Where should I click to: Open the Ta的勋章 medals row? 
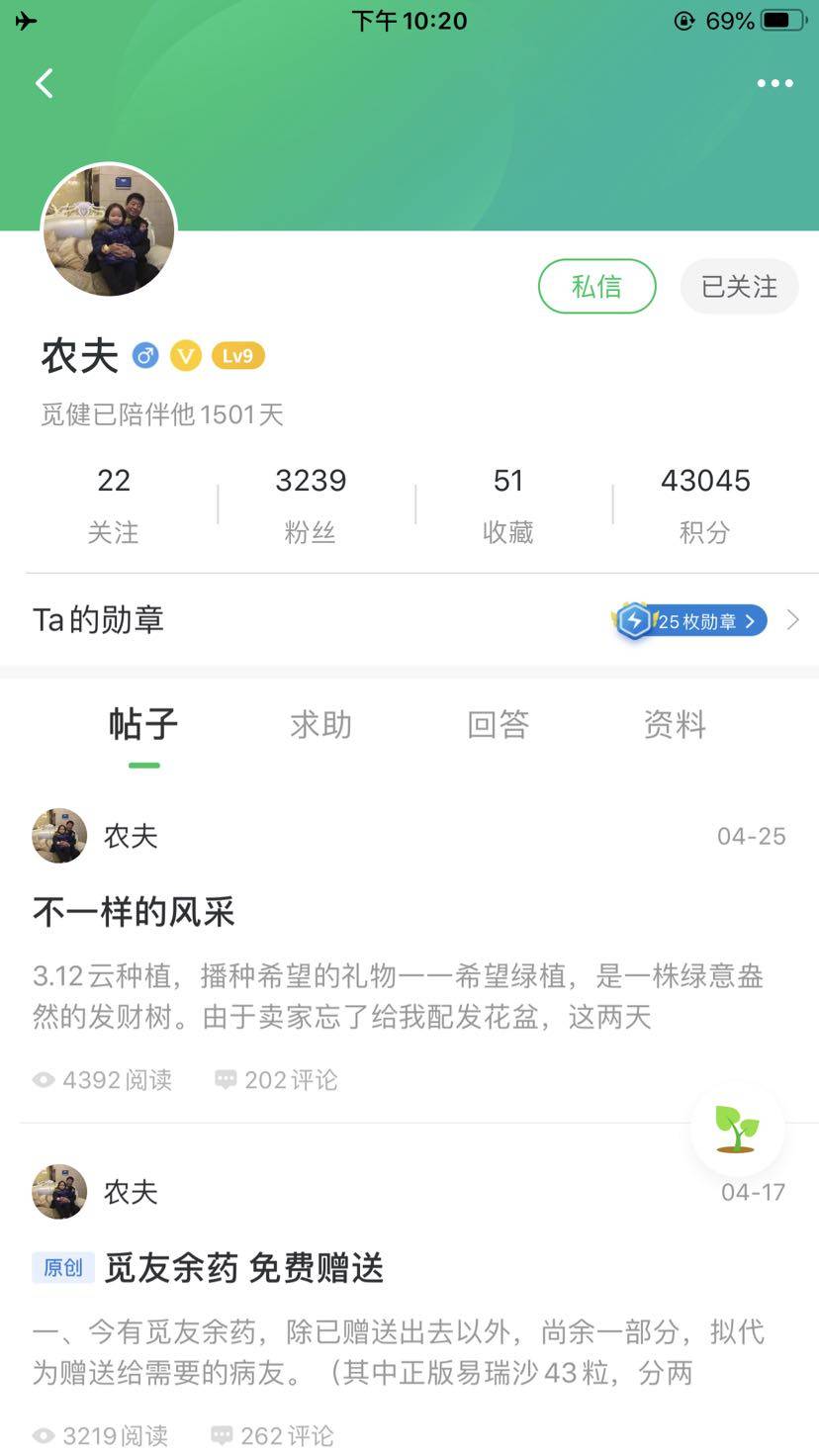tap(409, 620)
